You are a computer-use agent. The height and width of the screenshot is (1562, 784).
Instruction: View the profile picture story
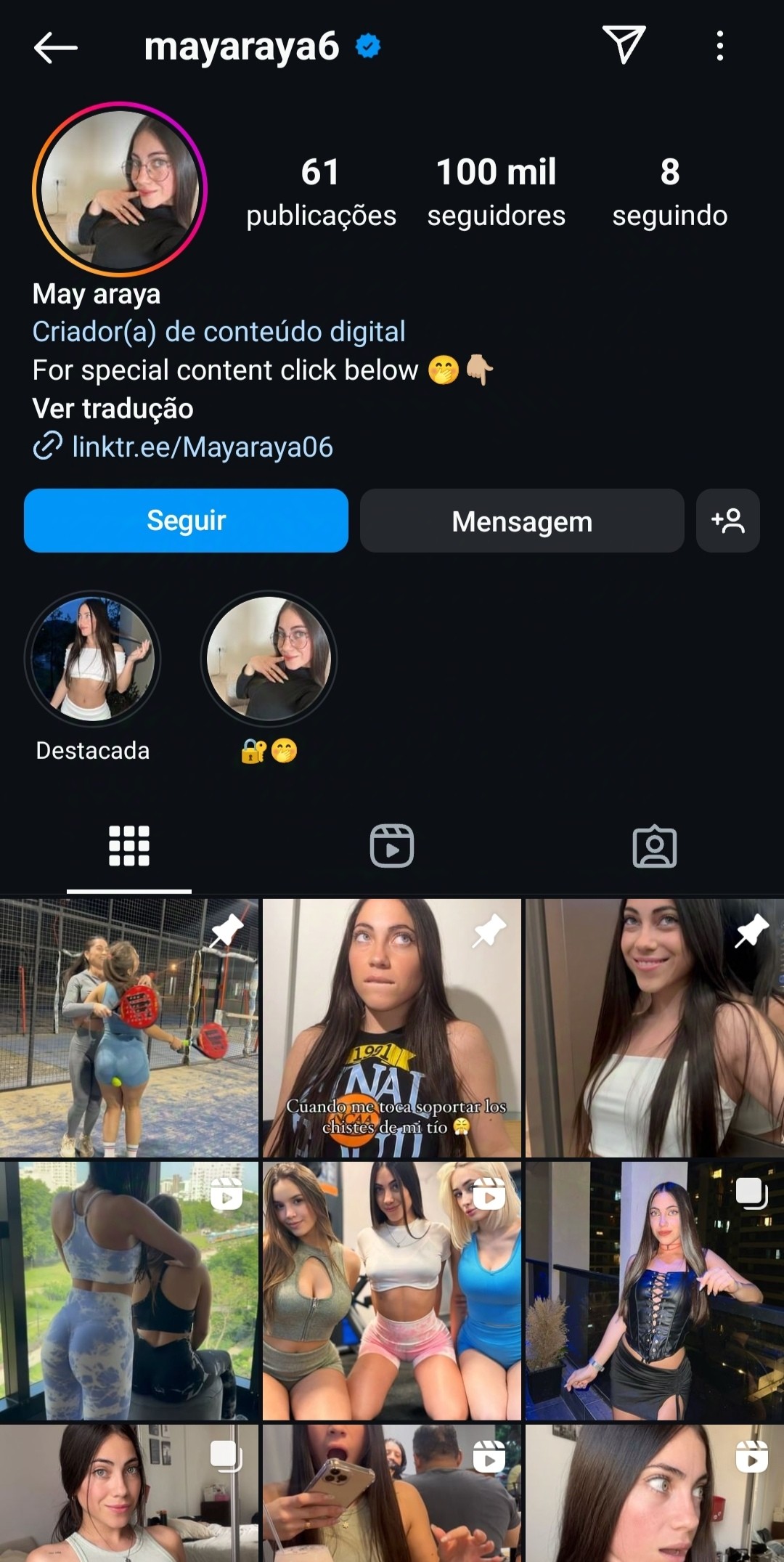[x=120, y=189]
